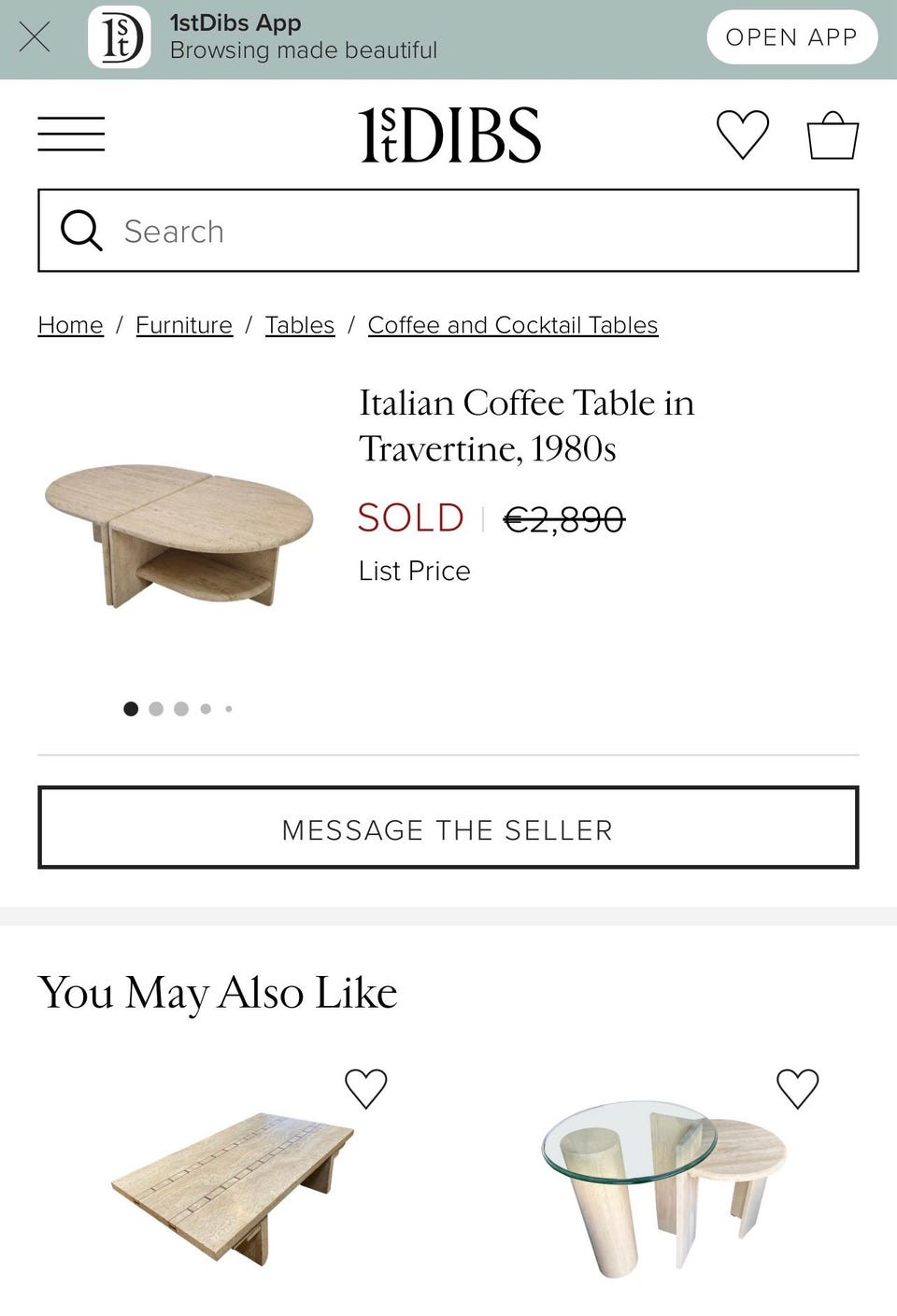This screenshot has height=1316, width=897.
Task: Open Coffee and Cocktail Tables breadcrumb
Action: [x=513, y=325]
